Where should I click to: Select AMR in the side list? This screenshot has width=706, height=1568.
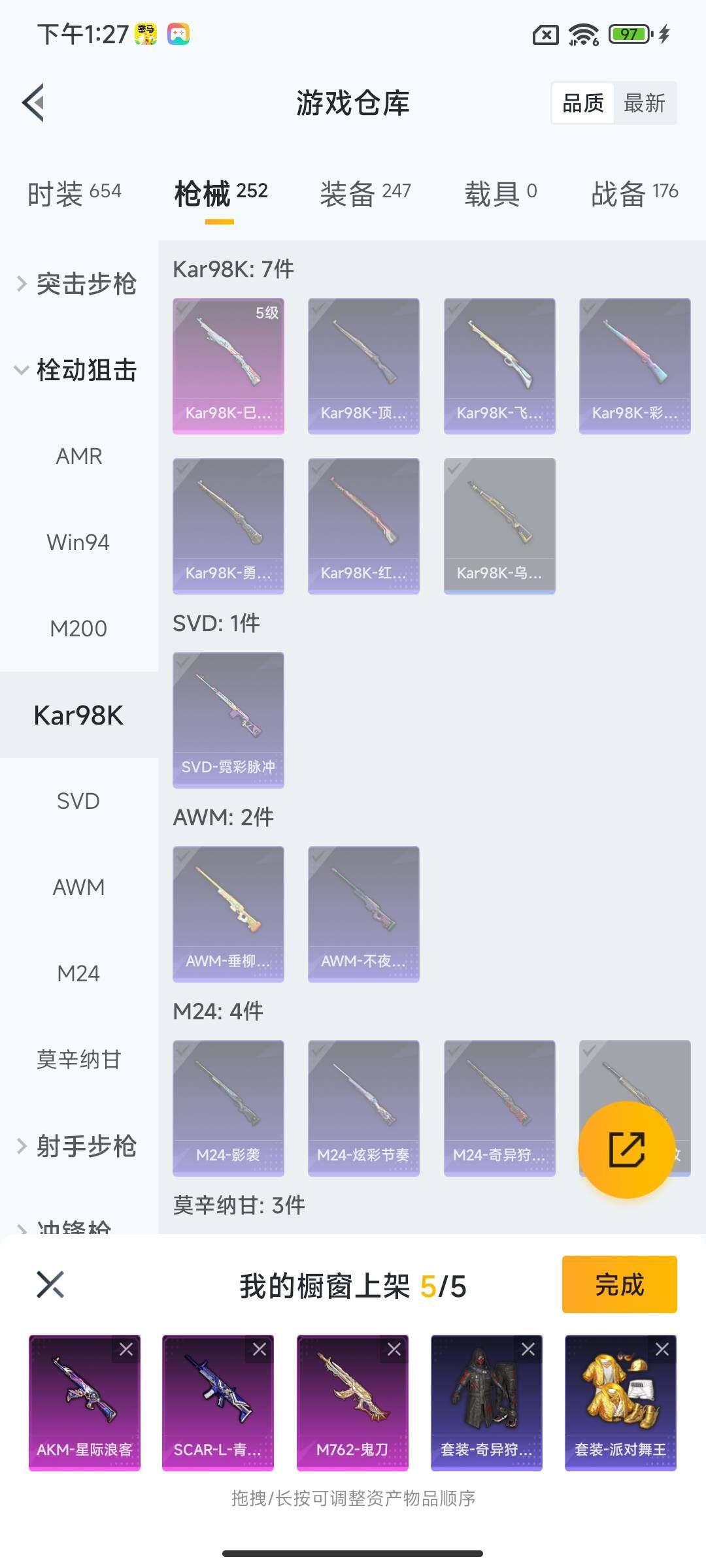point(78,456)
